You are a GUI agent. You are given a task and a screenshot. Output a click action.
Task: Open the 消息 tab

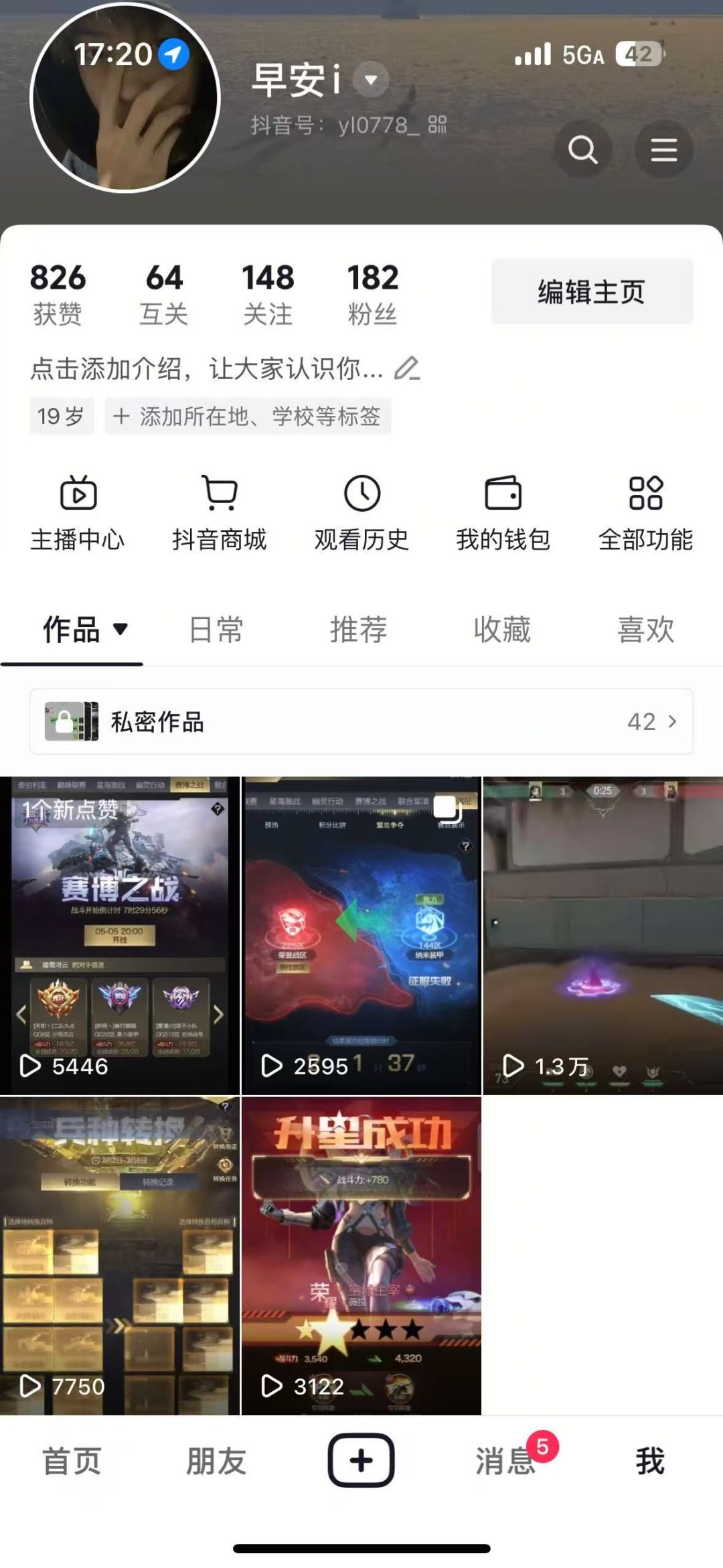pos(506,1461)
